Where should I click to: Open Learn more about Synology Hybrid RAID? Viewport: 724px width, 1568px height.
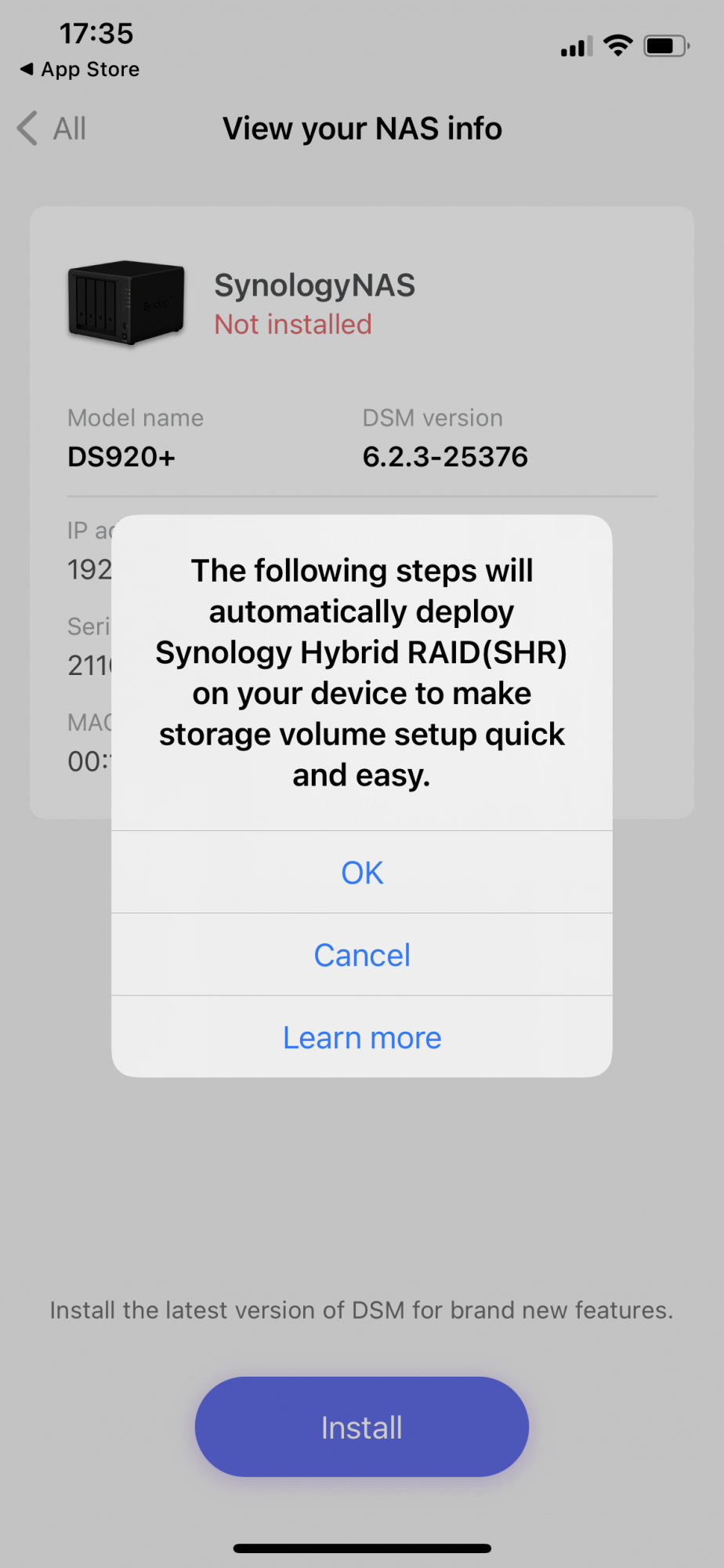click(361, 1037)
